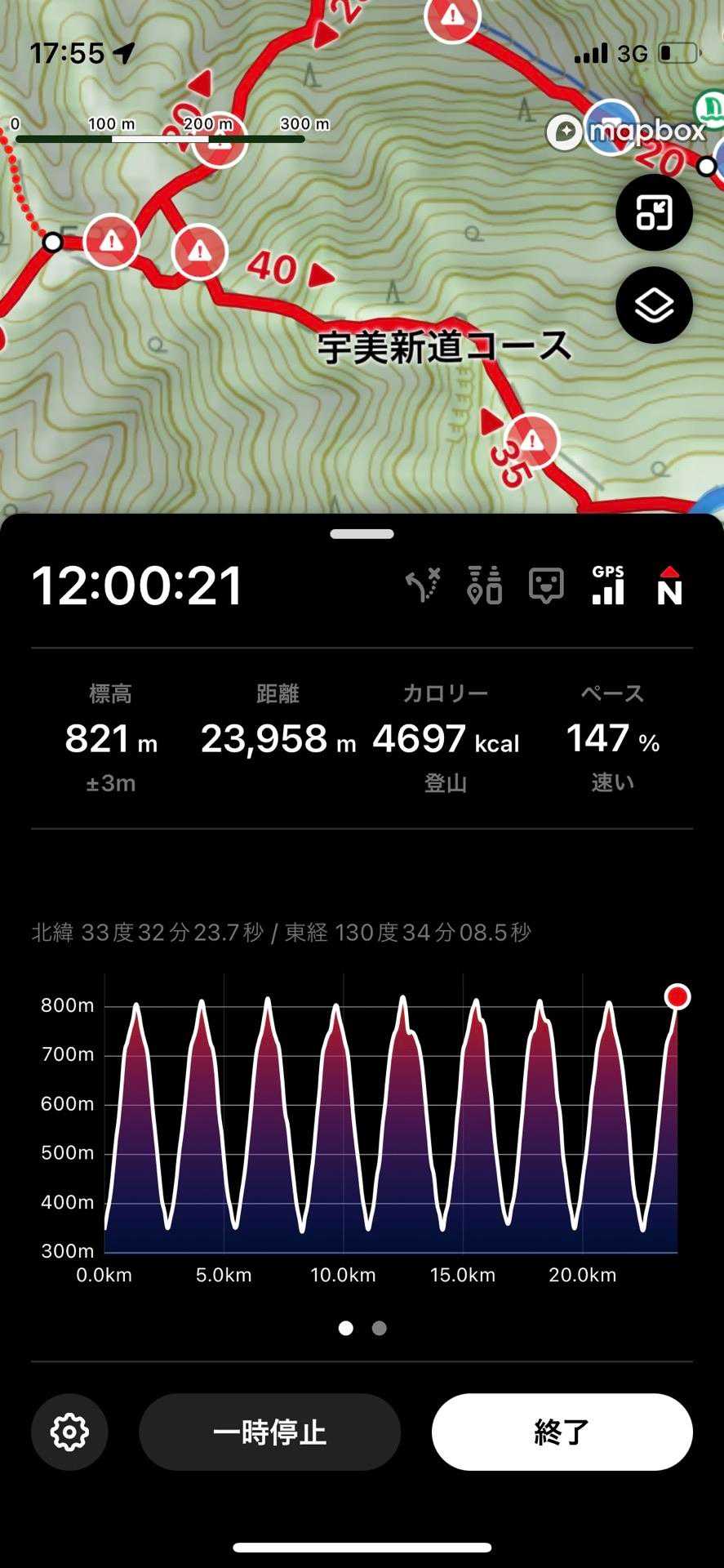The height and width of the screenshot is (1568, 724).
Task: Tap the warning marker beside the 35 label
Action: coord(531,441)
